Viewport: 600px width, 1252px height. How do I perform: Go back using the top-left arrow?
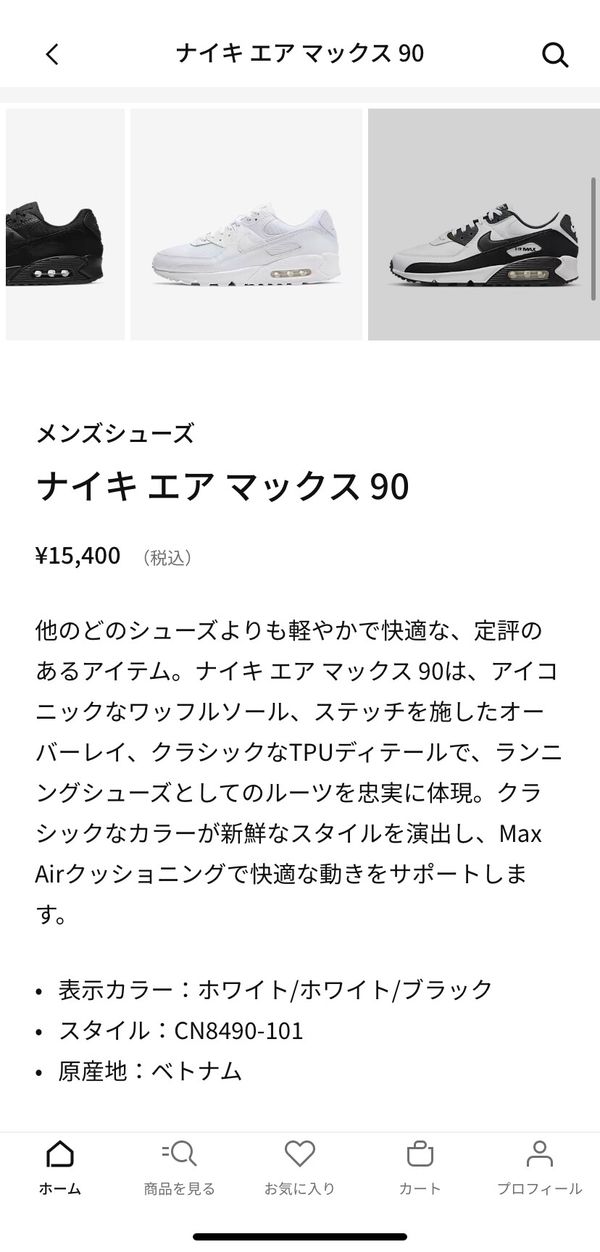point(52,54)
